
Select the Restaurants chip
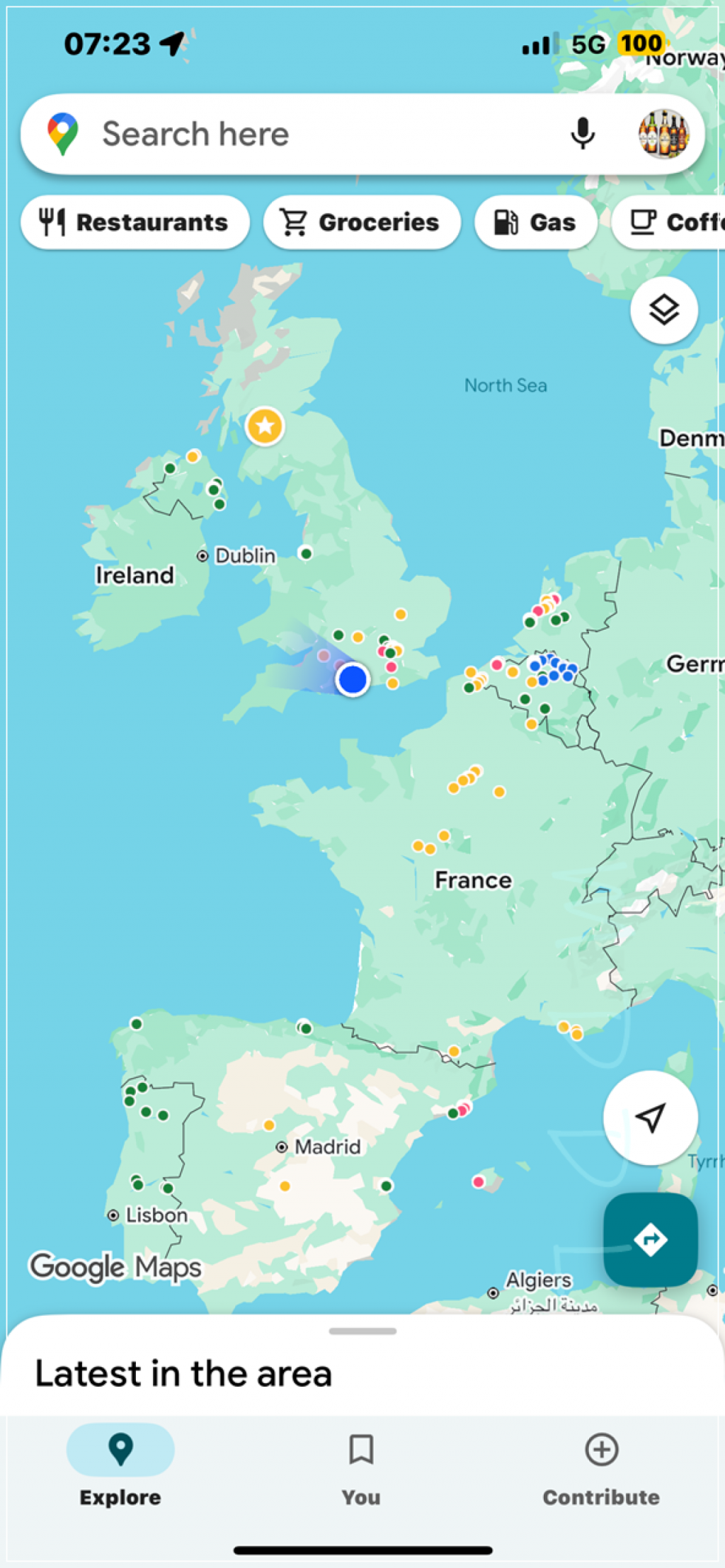135,222
